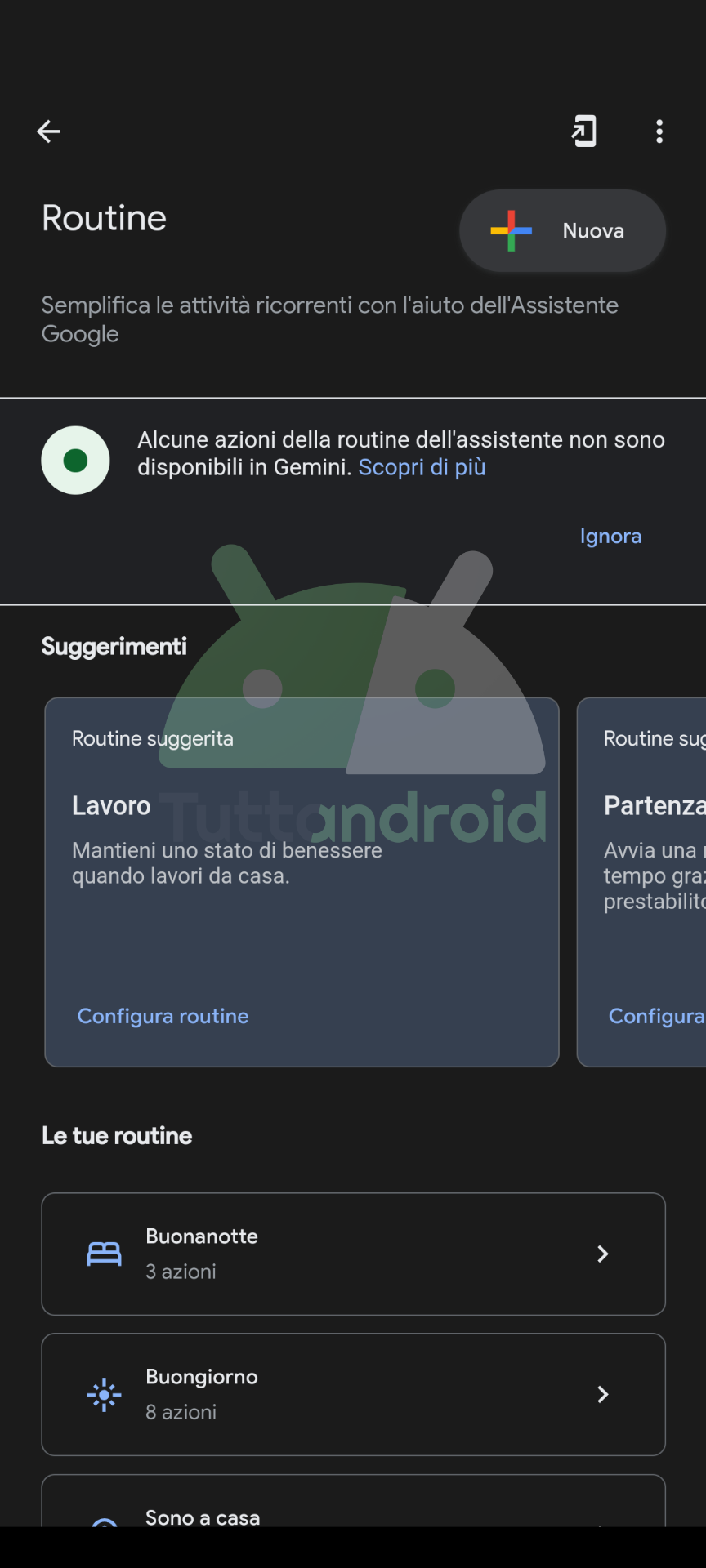Tap Configura routine on the Lavoro card

pos(163,1016)
